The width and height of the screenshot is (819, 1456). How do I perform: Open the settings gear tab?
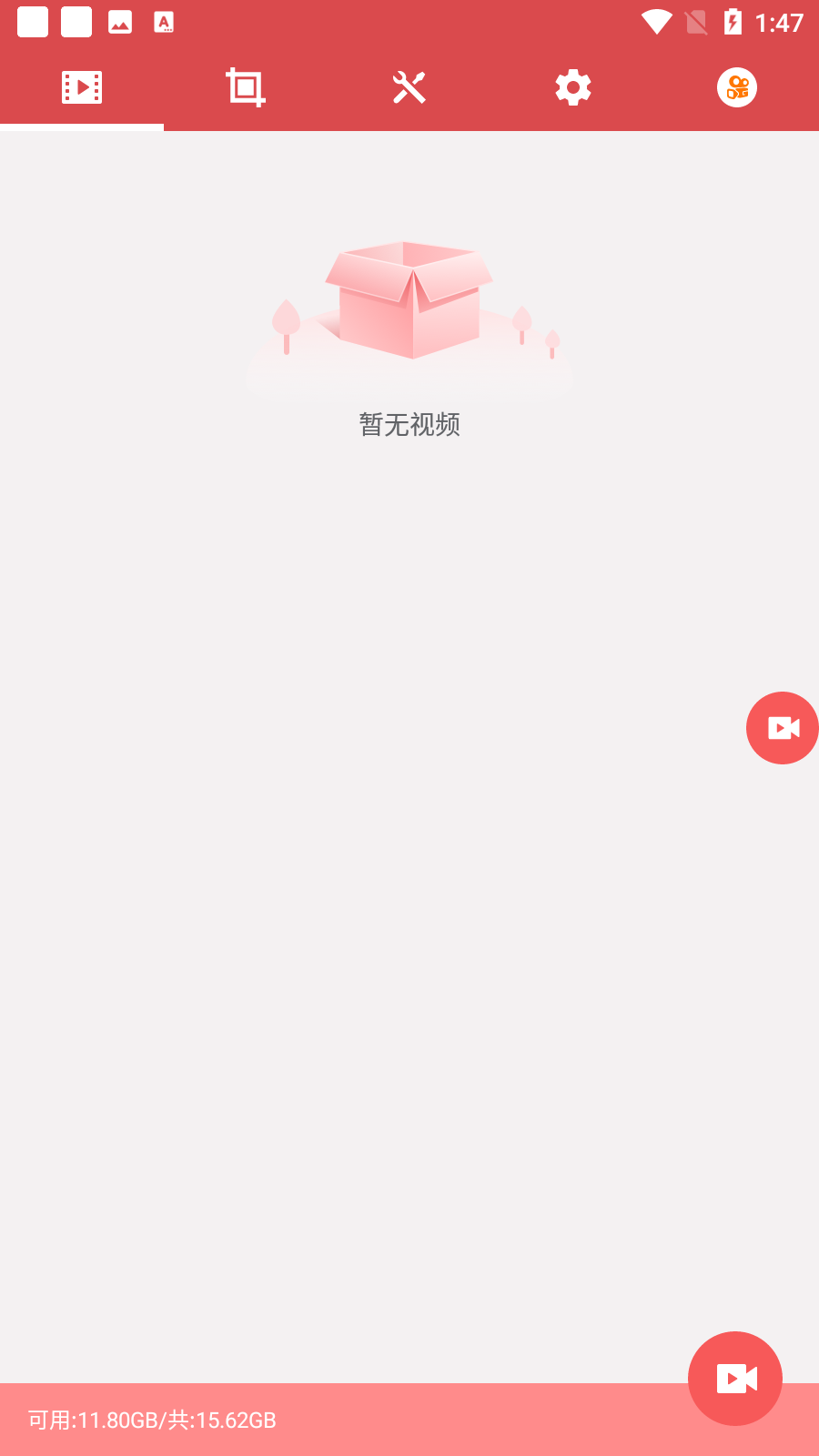[573, 87]
